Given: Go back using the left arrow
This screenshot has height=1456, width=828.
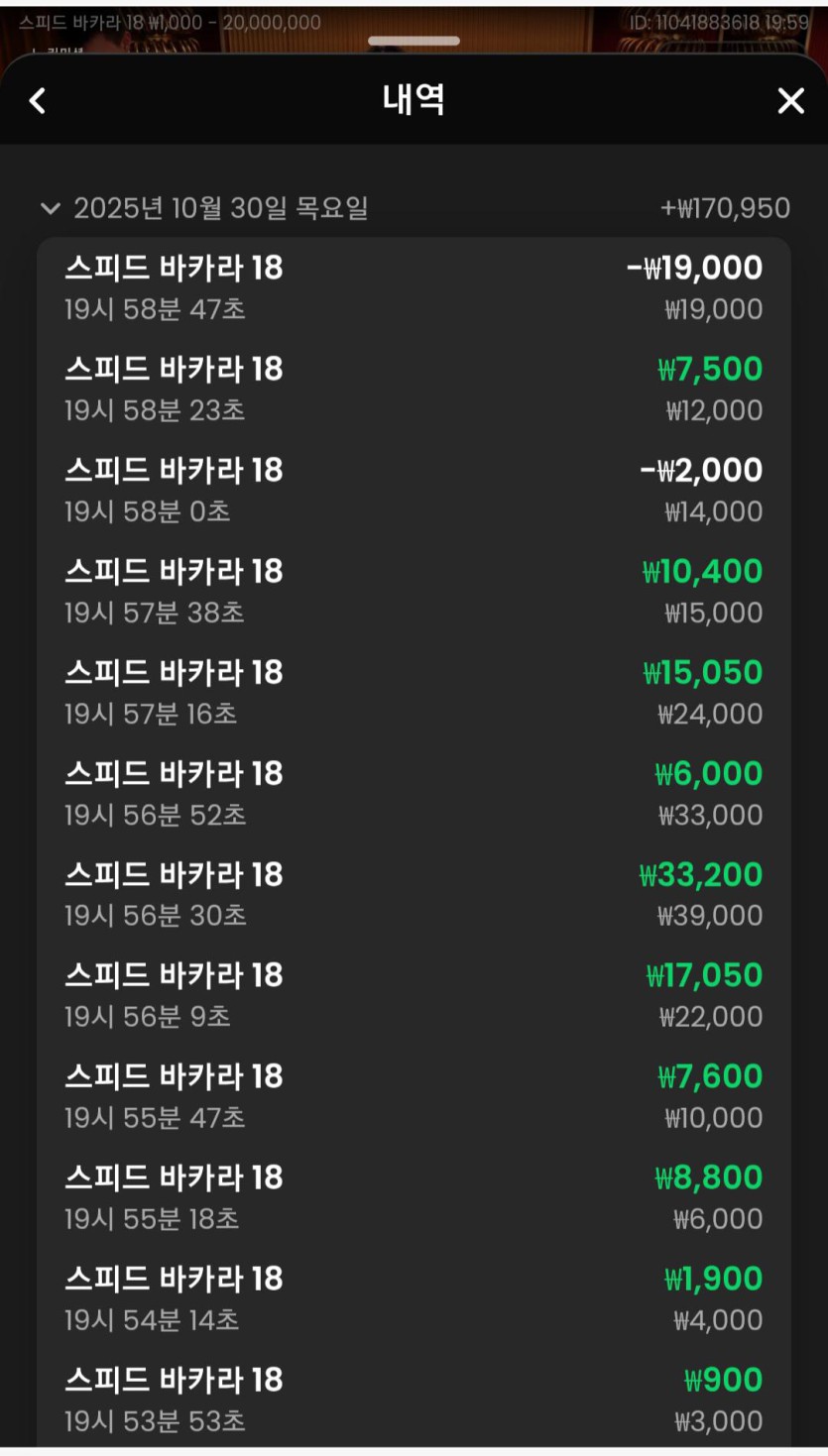Looking at the screenshot, I should pos(38,100).
